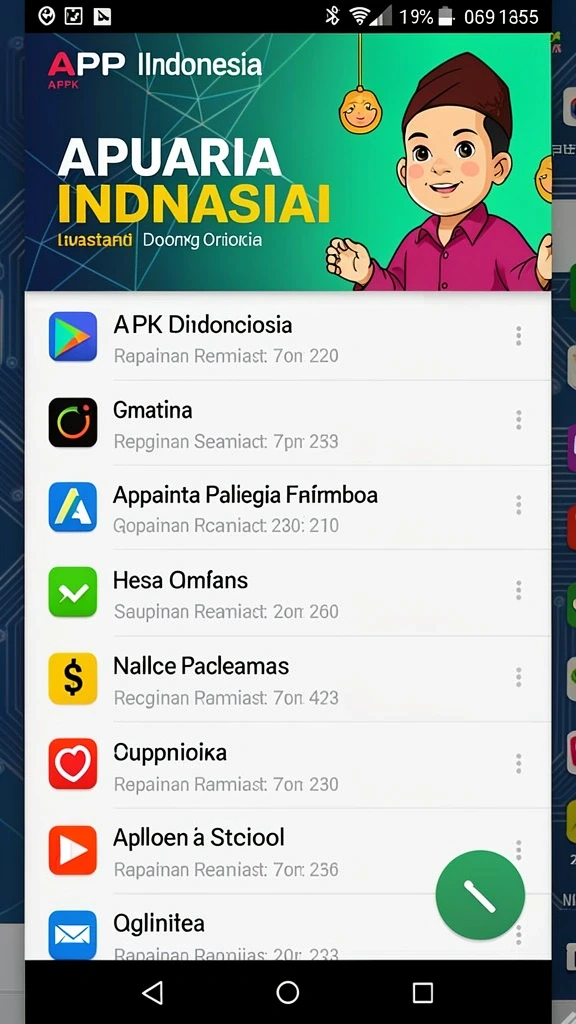Open Hesa Omfans entry

click(x=288, y=593)
